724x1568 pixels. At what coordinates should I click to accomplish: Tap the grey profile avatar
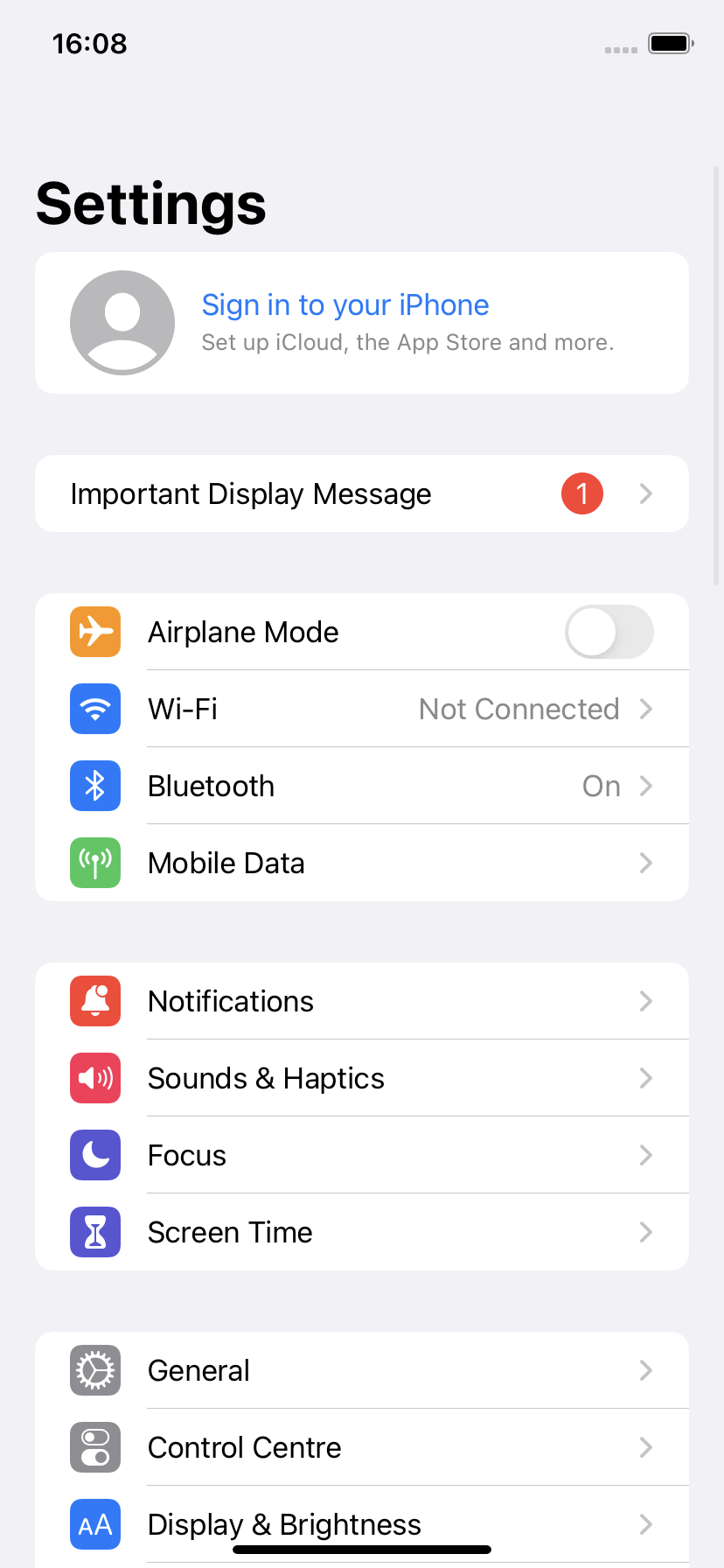point(122,323)
